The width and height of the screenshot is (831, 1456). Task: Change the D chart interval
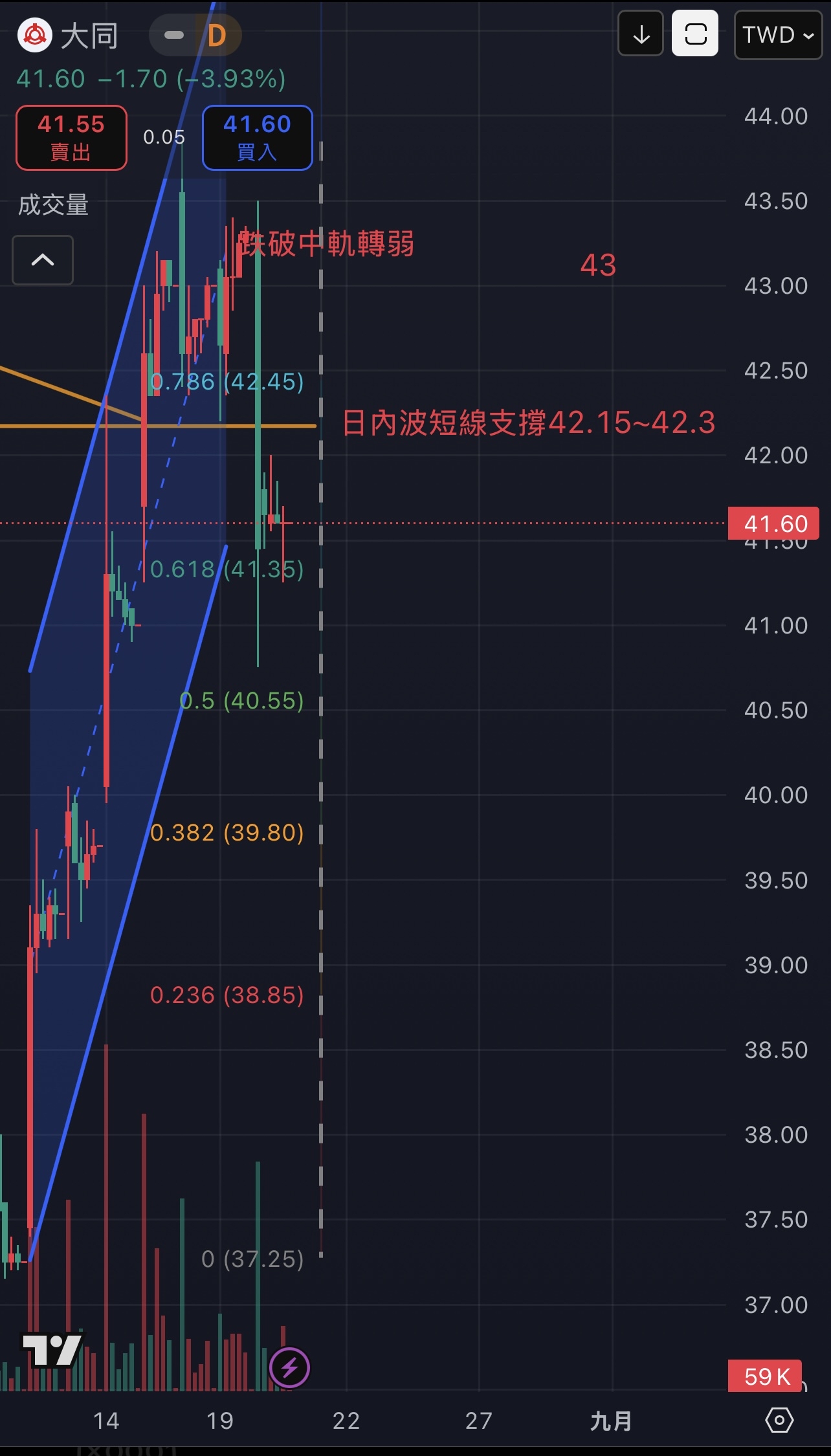point(216,35)
